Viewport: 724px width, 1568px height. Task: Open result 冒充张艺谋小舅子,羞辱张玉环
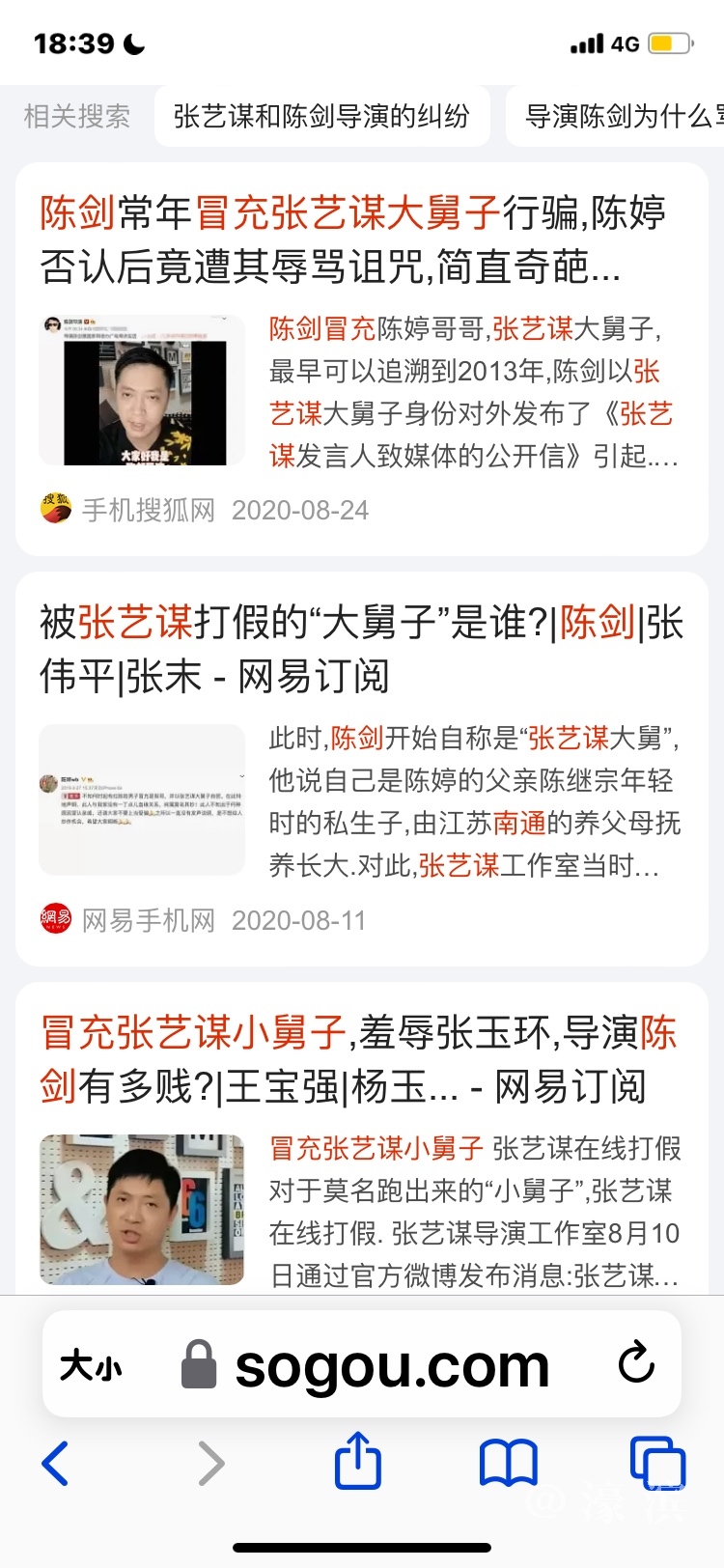358,1059
